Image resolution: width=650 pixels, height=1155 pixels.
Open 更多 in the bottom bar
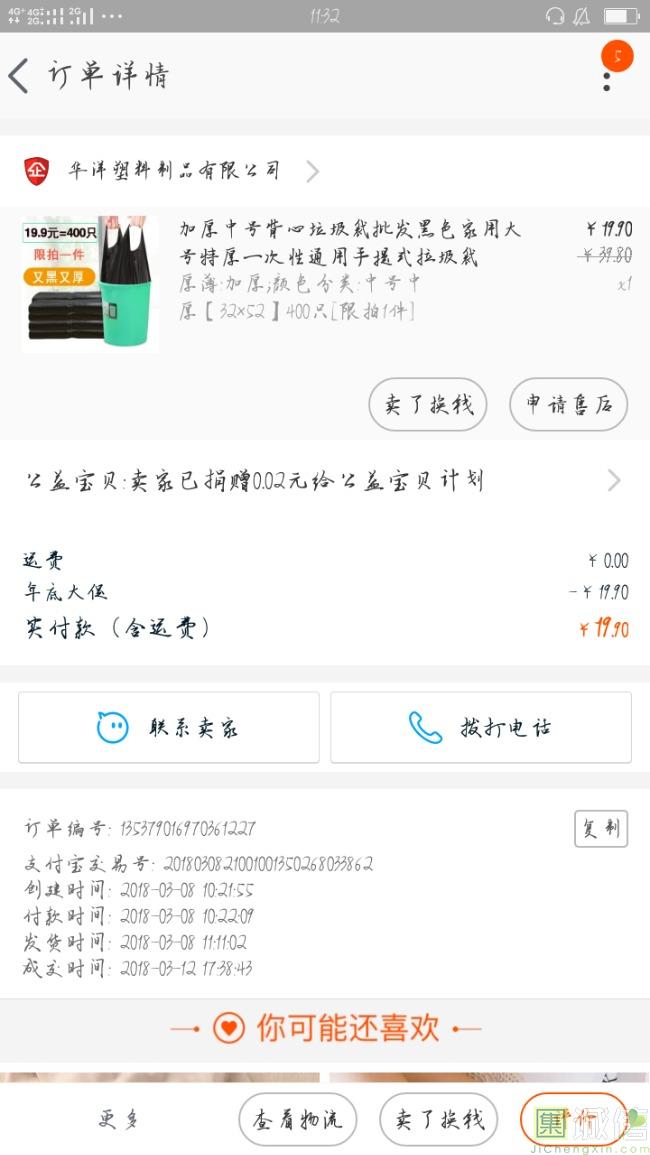pyautogui.click(x=119, y=1120)
